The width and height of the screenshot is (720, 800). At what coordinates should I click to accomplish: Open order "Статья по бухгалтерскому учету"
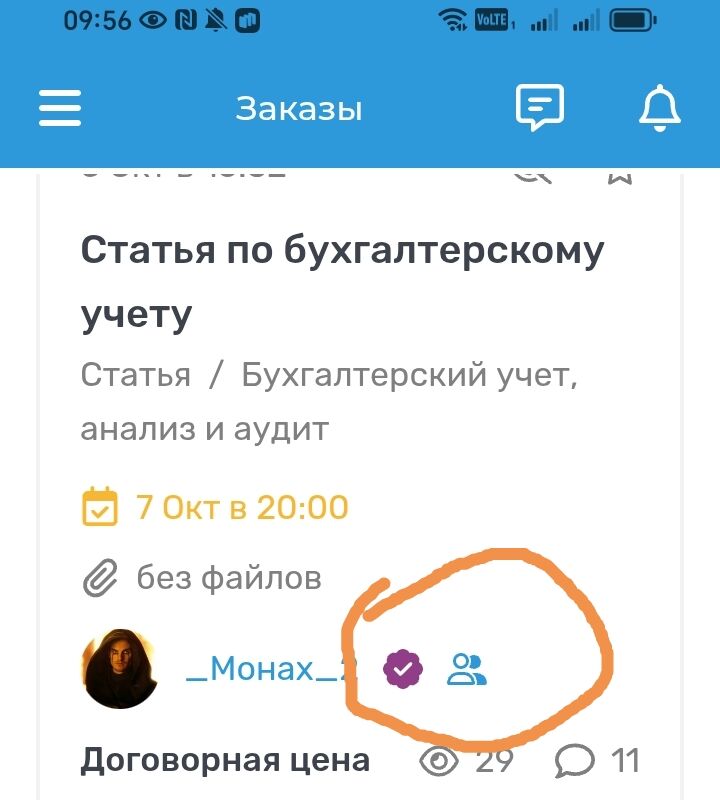[x=342, y=282]
